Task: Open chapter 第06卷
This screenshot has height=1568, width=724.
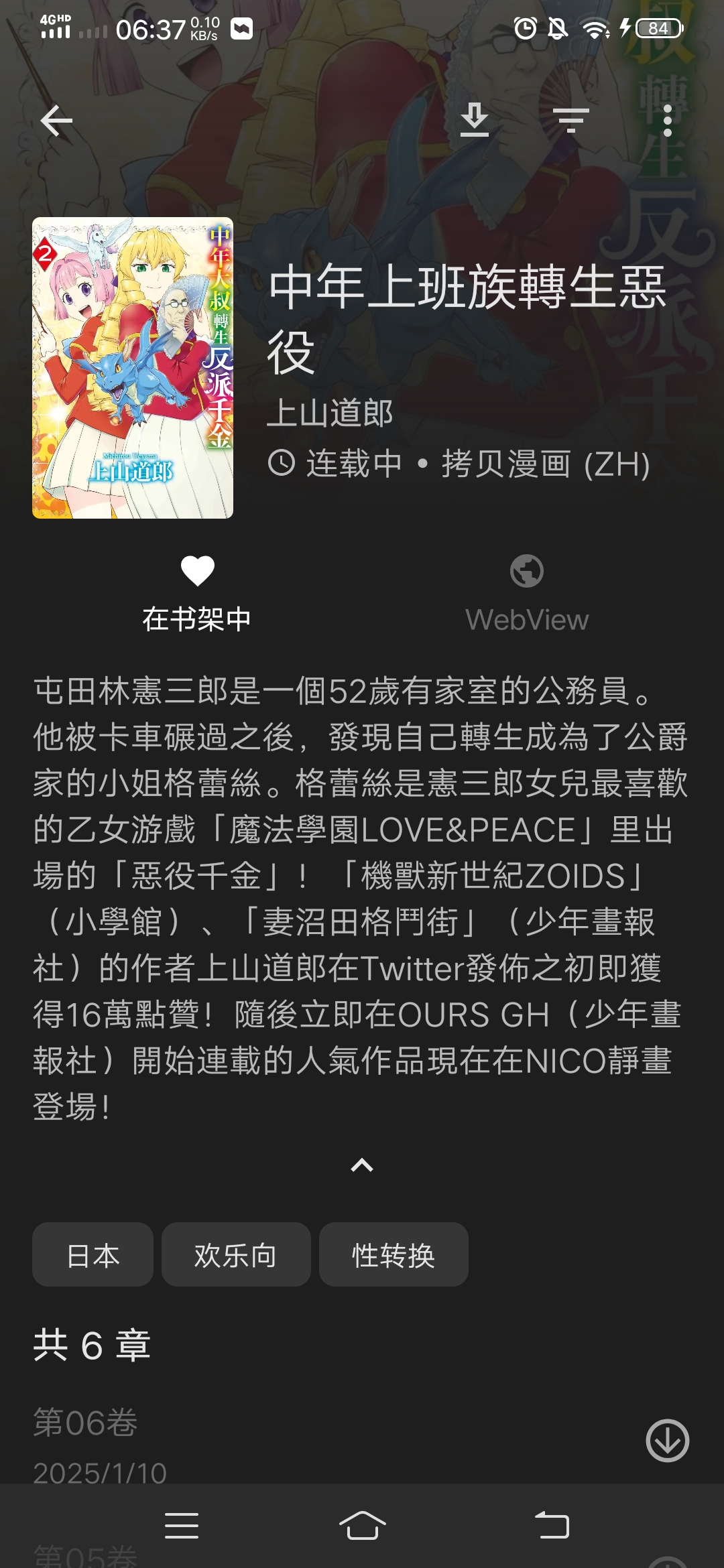Action: click(x=268, y=1441)
